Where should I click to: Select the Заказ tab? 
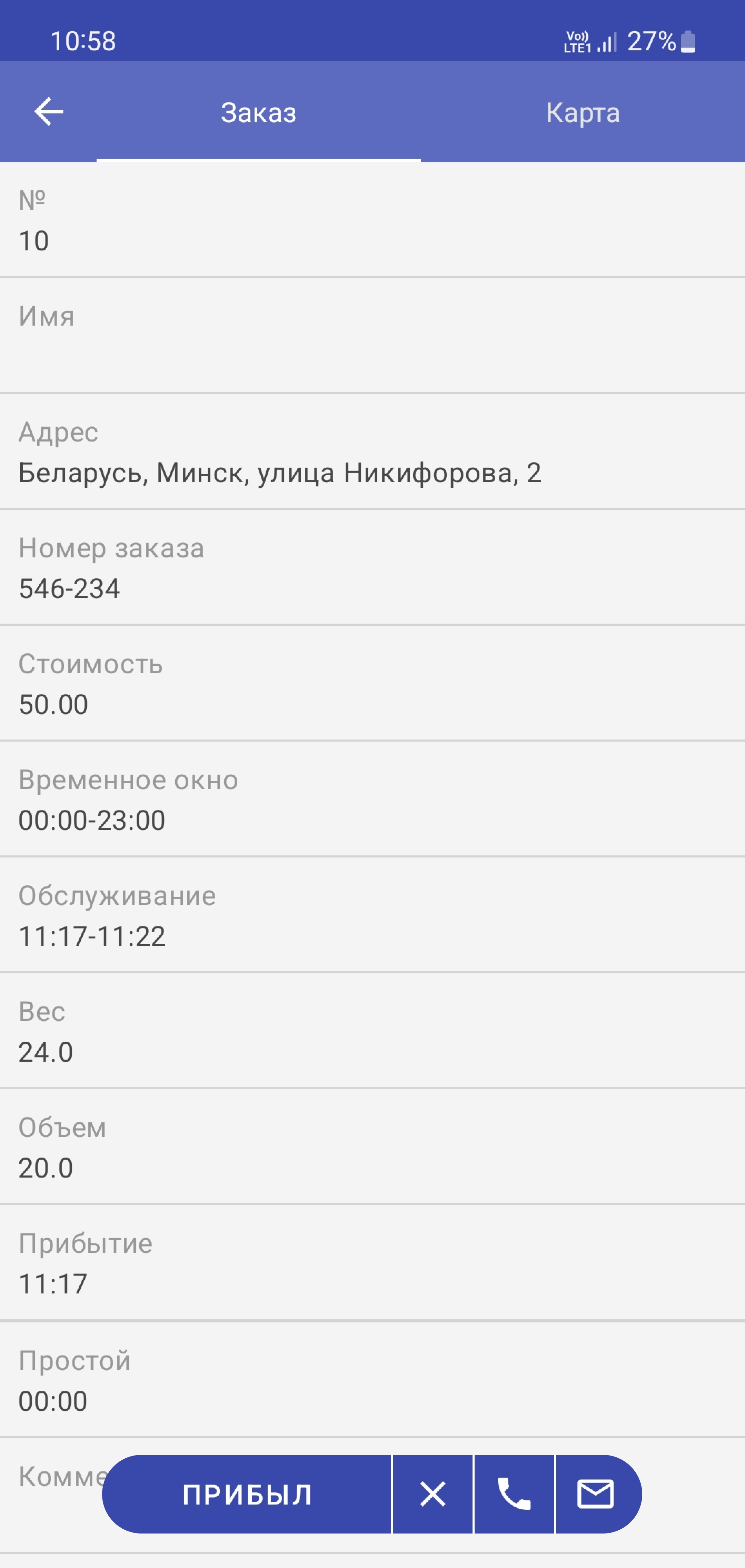(x=259, y=112)
